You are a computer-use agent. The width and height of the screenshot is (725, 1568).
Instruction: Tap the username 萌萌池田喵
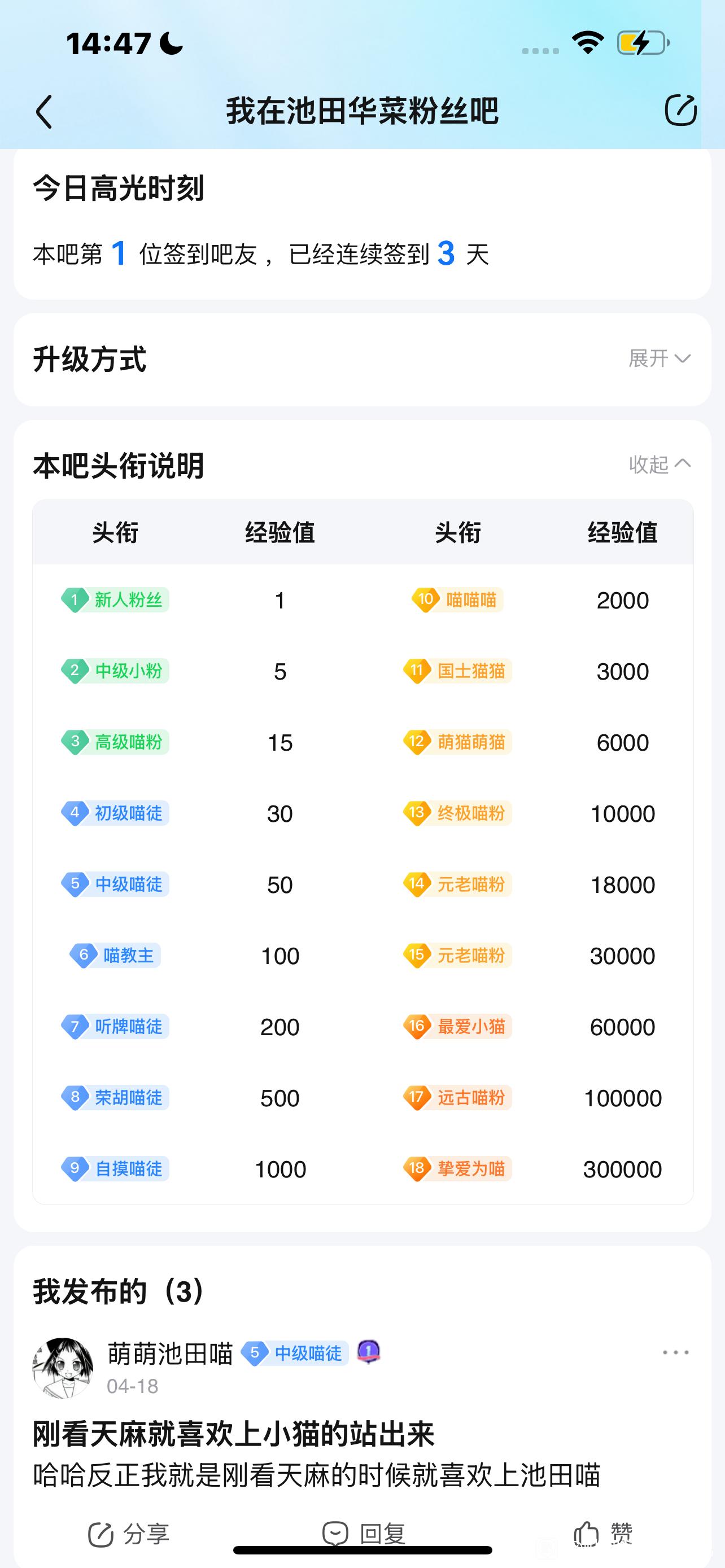170,1353
